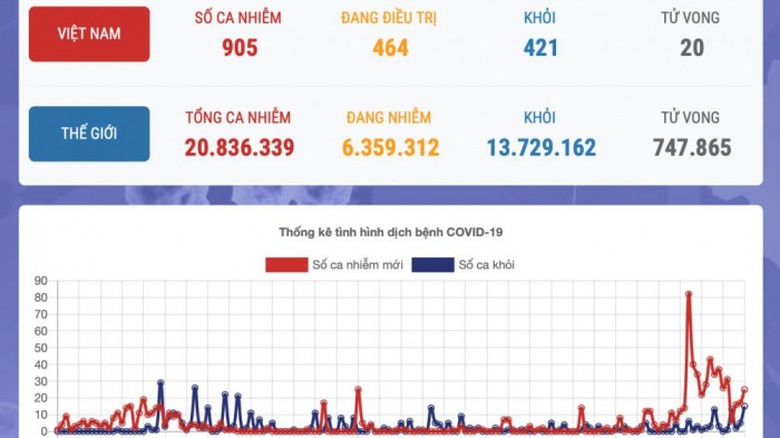This screenshot has height=438, width=780.
Task: Hide the 'Số ca khỏi' data series
Action: pyautogui.click(x=465, y=265)
